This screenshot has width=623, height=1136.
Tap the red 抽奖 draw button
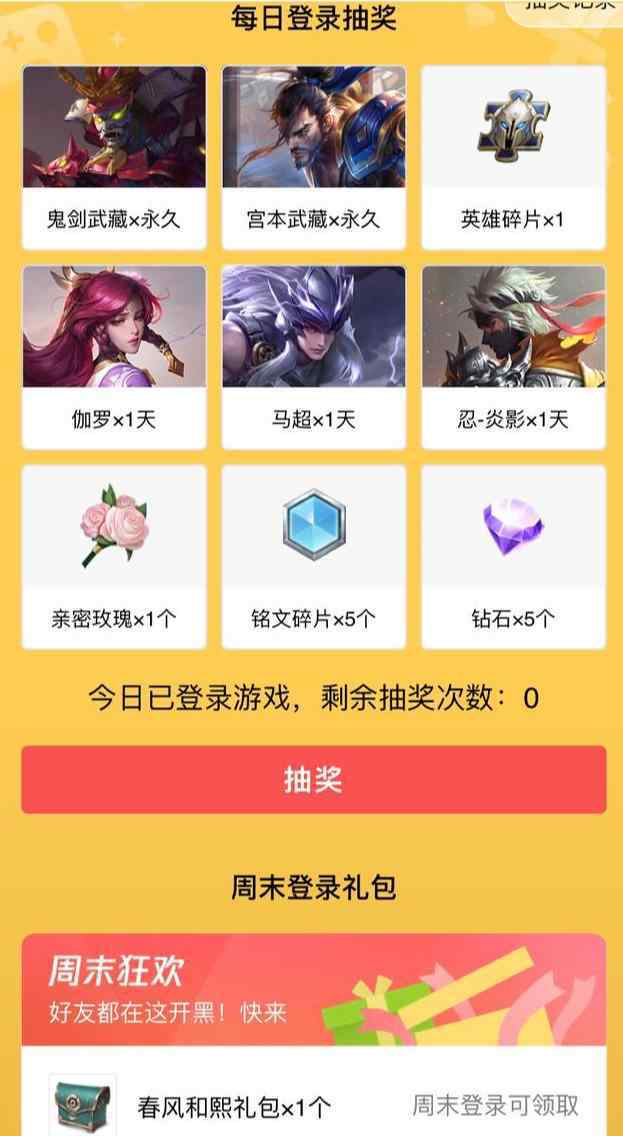(313, 779)
